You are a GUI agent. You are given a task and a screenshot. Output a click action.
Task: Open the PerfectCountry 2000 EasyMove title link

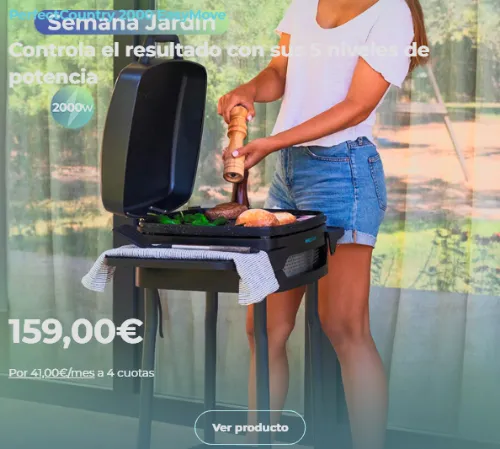[x=117, y=15]
